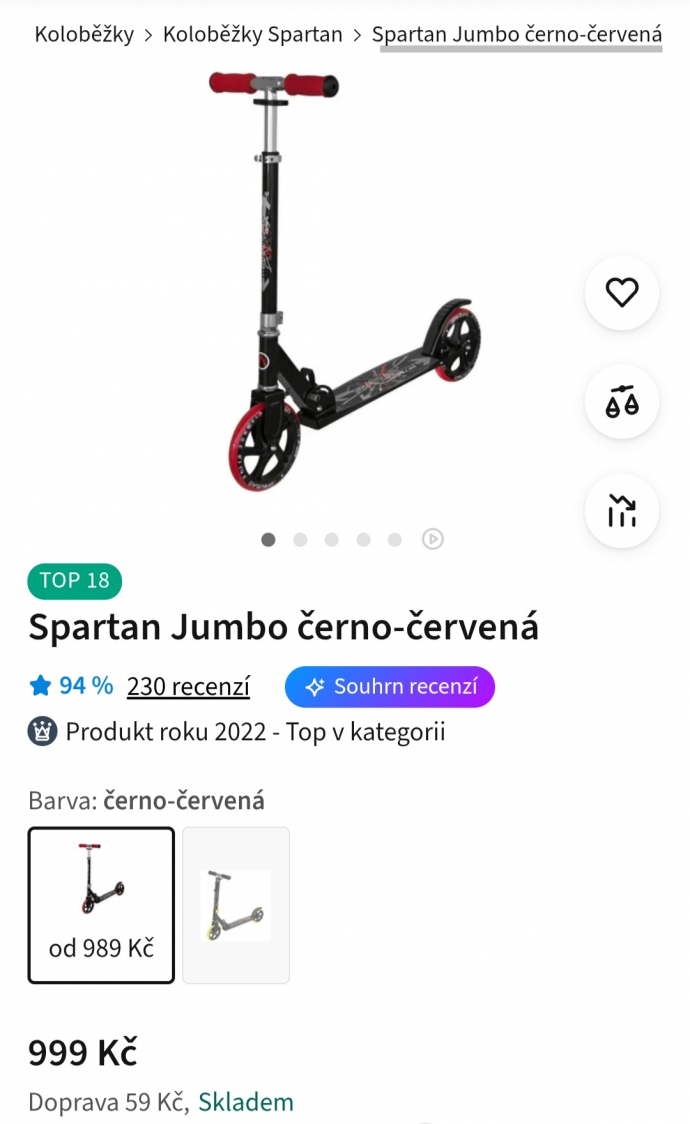Go to Koloběžky breadcrumb category

pyautogui.click(x=84, y=34)
